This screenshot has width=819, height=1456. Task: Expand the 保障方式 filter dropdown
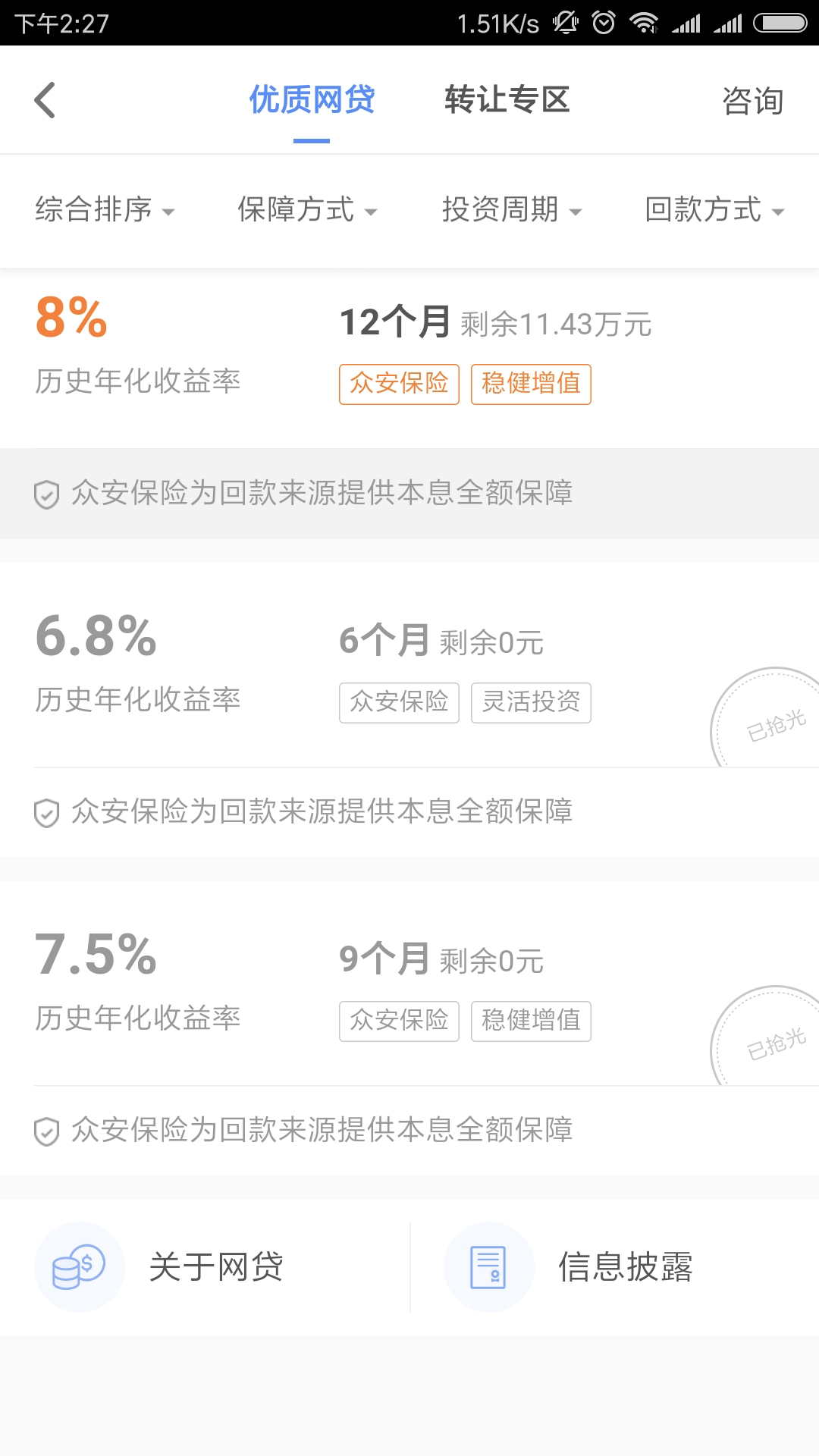pyautogui.click(x=306, y=210)
